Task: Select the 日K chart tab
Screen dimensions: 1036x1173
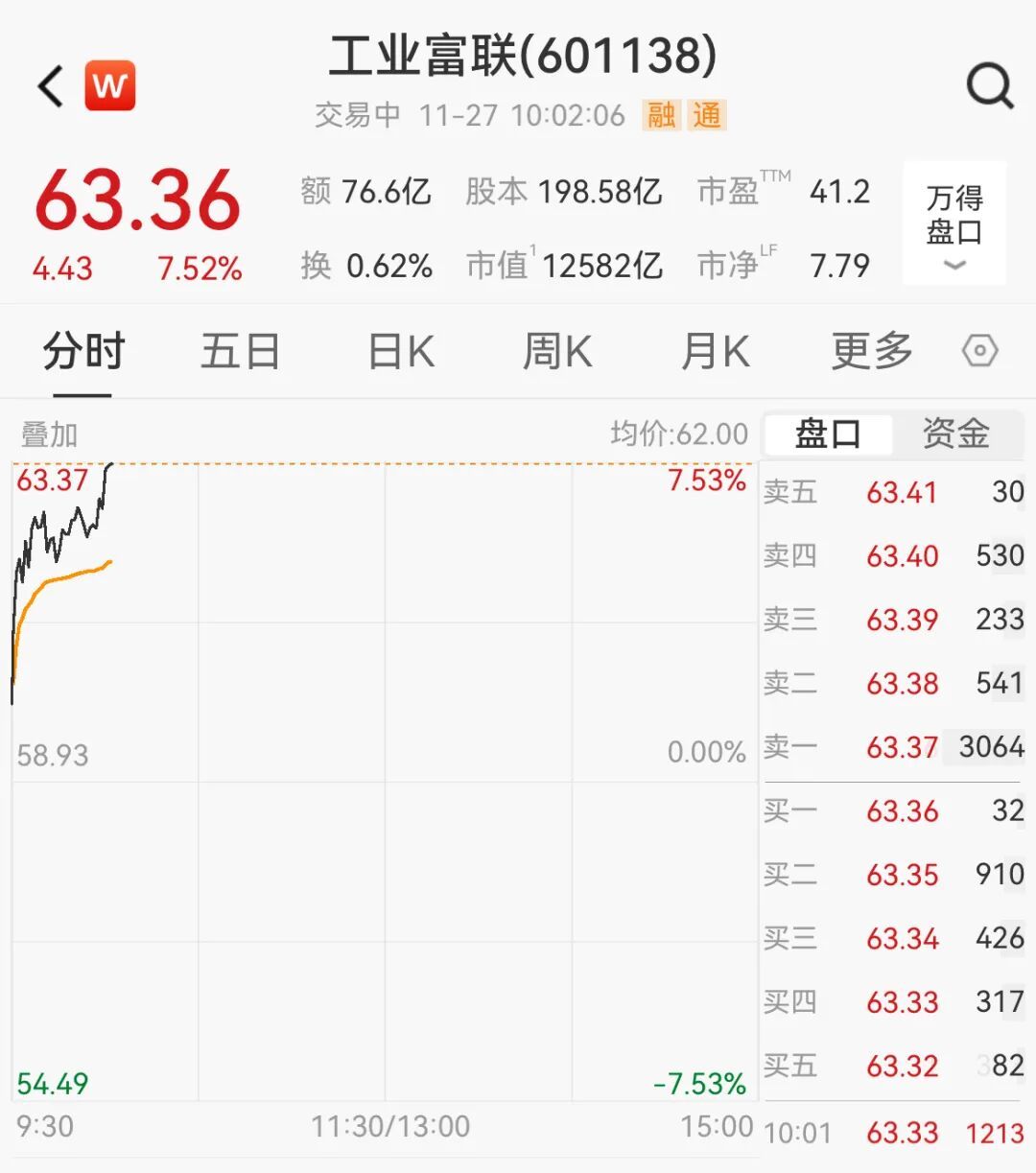Action: 401,351
